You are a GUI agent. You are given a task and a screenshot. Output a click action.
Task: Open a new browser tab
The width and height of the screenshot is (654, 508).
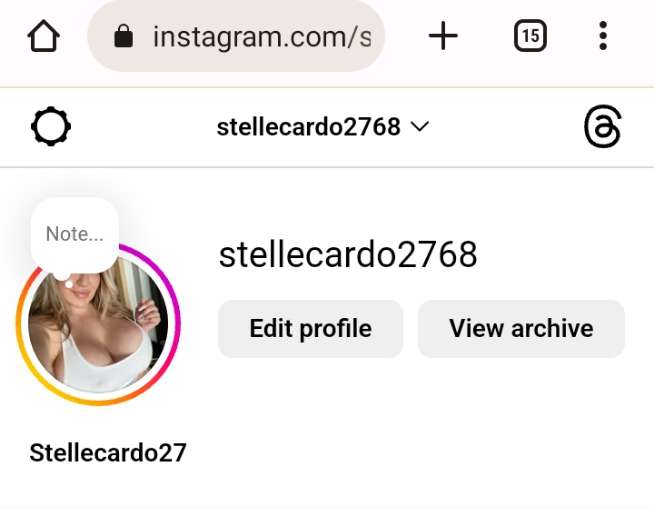(442, 38)
